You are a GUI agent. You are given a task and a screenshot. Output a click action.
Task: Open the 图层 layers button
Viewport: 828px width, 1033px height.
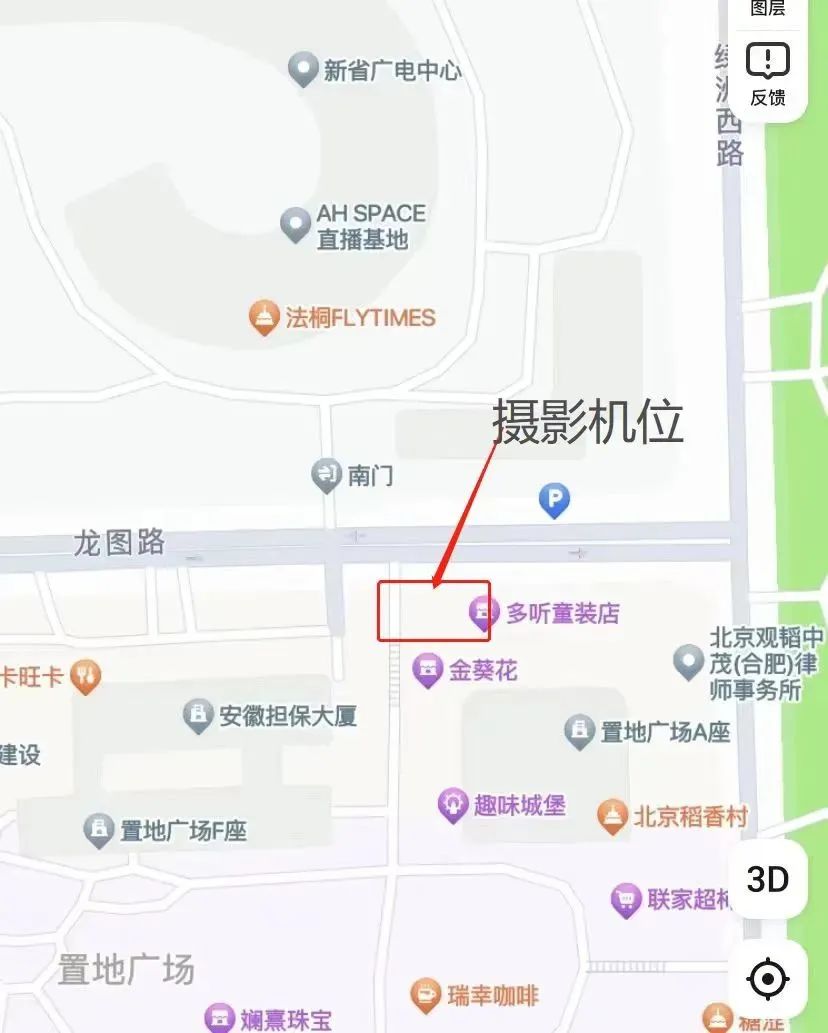[767, 10]
